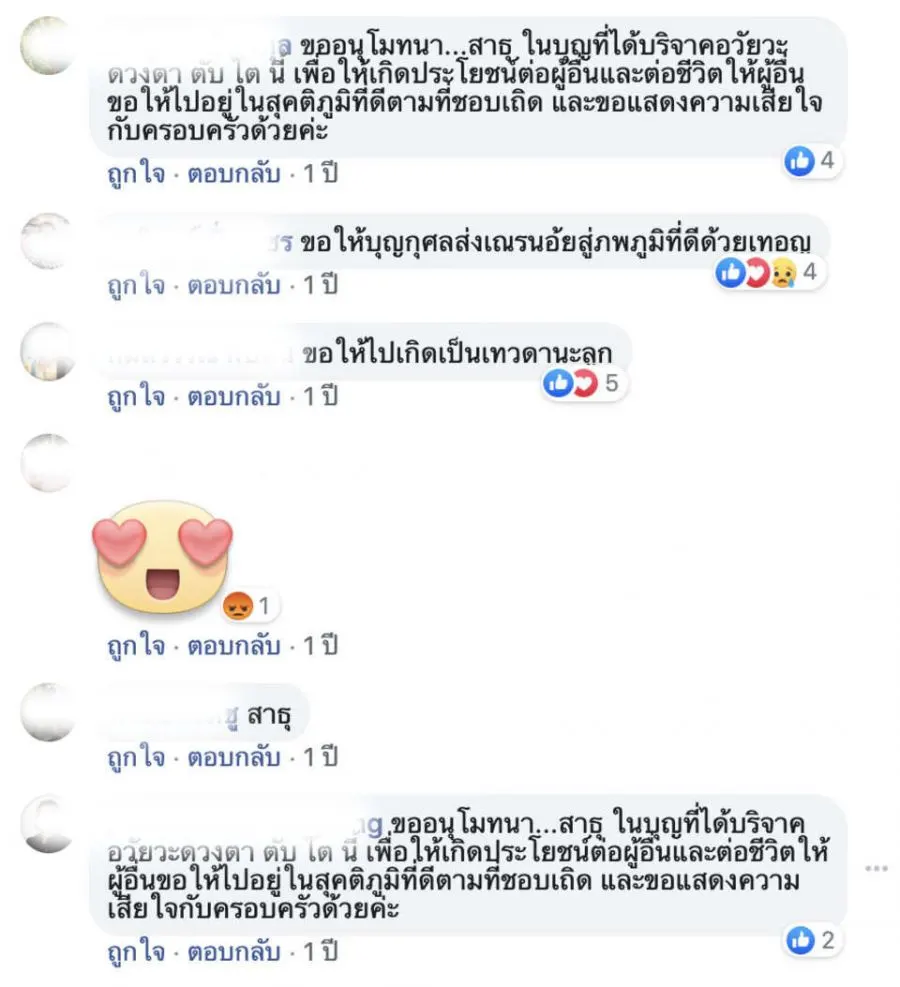This screenshot has width=900, height=987.
Task: Reply to the comment ขอให้บุญกุศลส่งเณรน้อยสู่ภพภูมิที่ดี
Action: pos(233,285)
